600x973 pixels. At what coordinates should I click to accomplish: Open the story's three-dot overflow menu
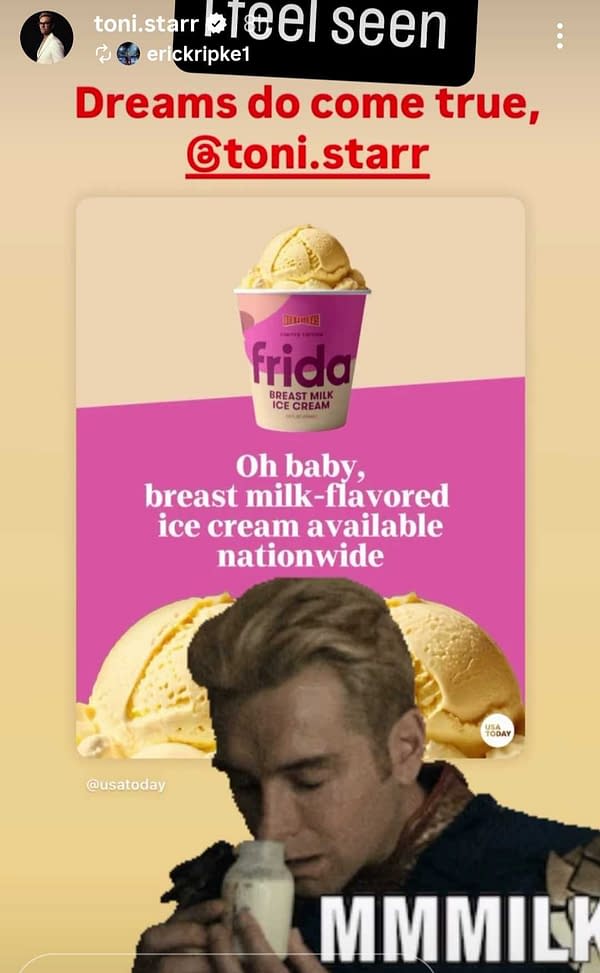coord(559,36)
